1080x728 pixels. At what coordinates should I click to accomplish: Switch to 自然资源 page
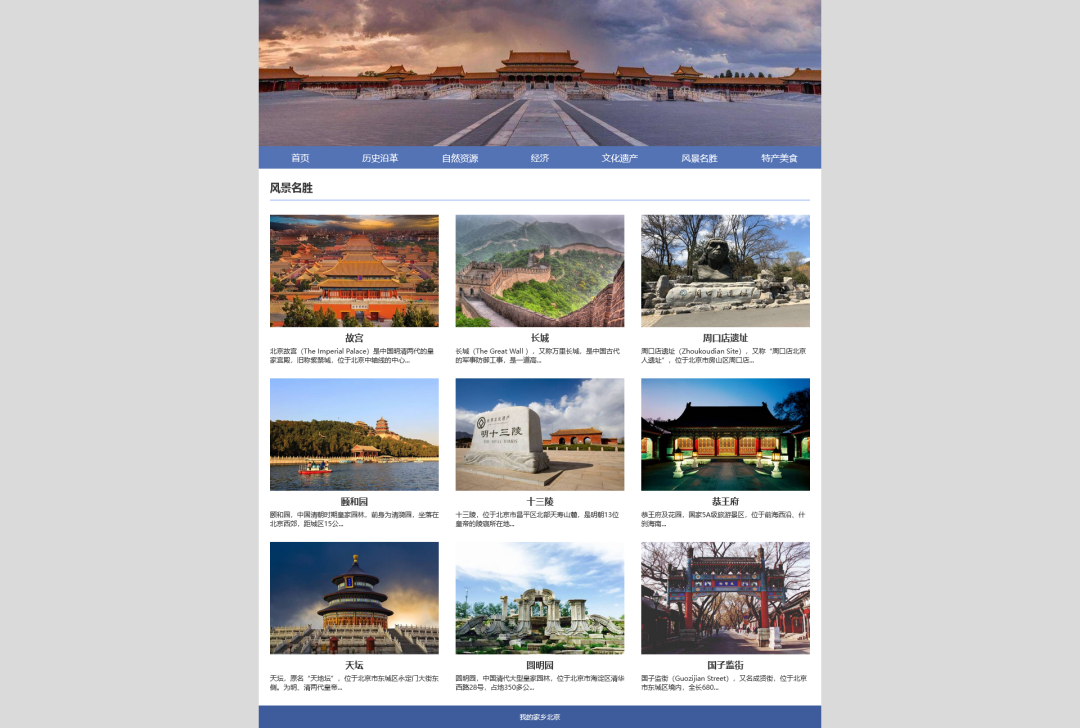click(x=460, y=158)
